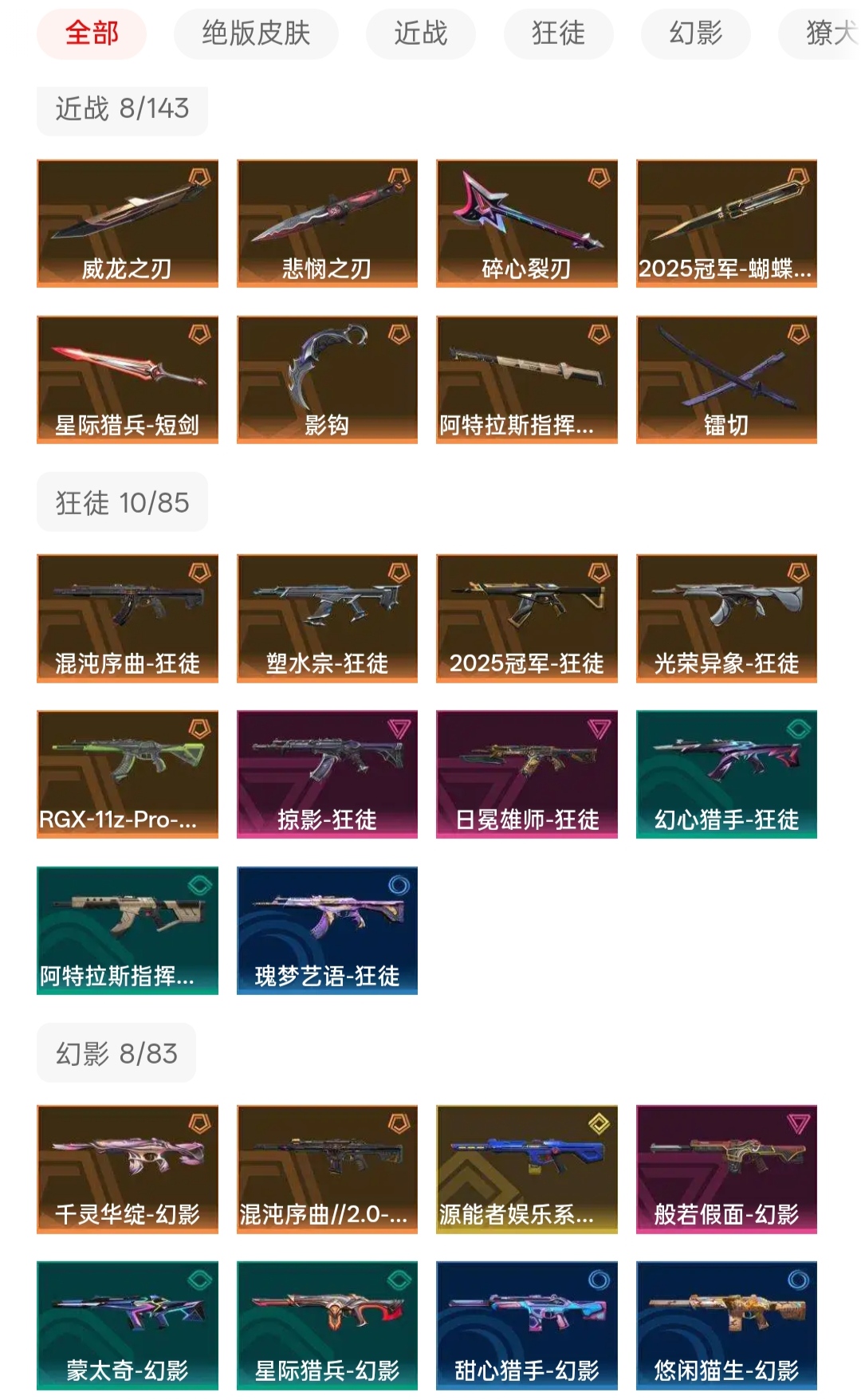View the 影钩 karambit skin
This screenshot has height=1400, width=861.
(x=327, y=379)
